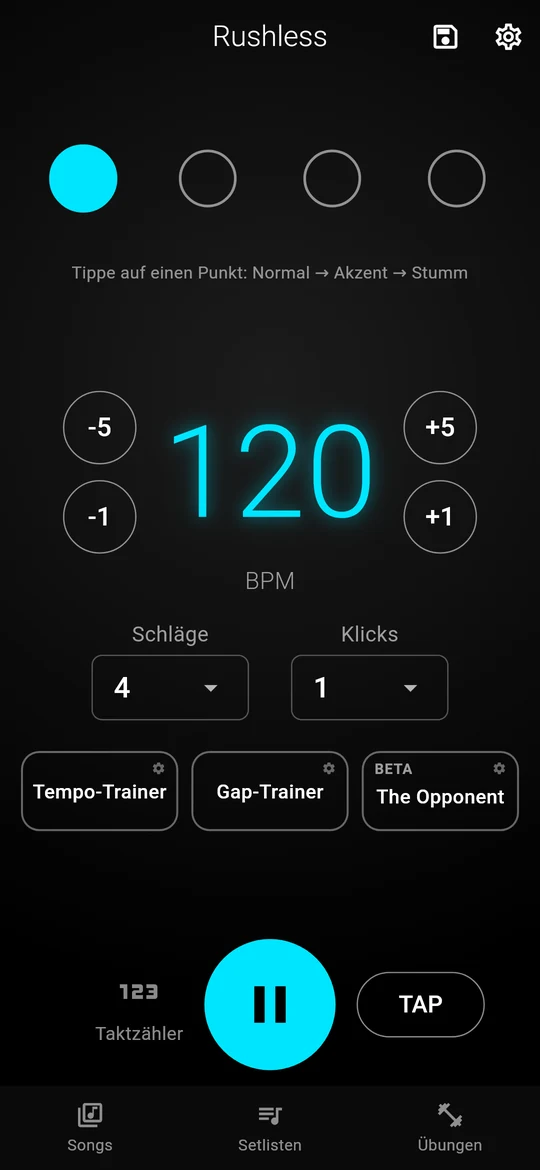Image resolution: width=540 pixels, height=1170 pixels.
Task: Decrease tempo by 1 BPM
Action: [x=100, y=516]
